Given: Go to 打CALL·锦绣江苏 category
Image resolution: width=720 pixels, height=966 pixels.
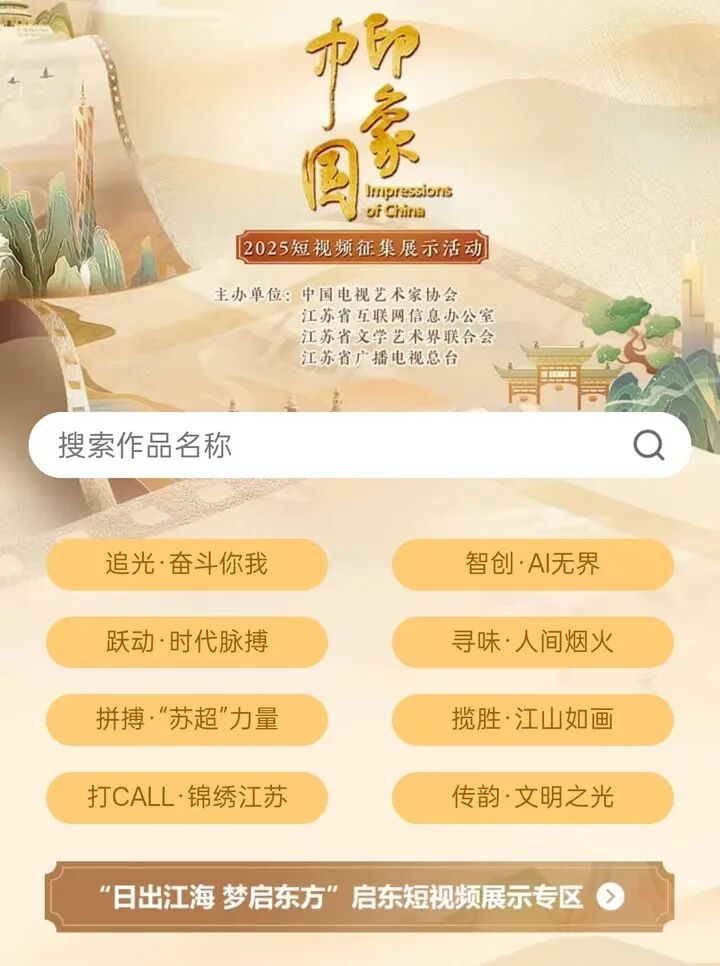Looking at the screenshot, I should click(x=187, y=797).
